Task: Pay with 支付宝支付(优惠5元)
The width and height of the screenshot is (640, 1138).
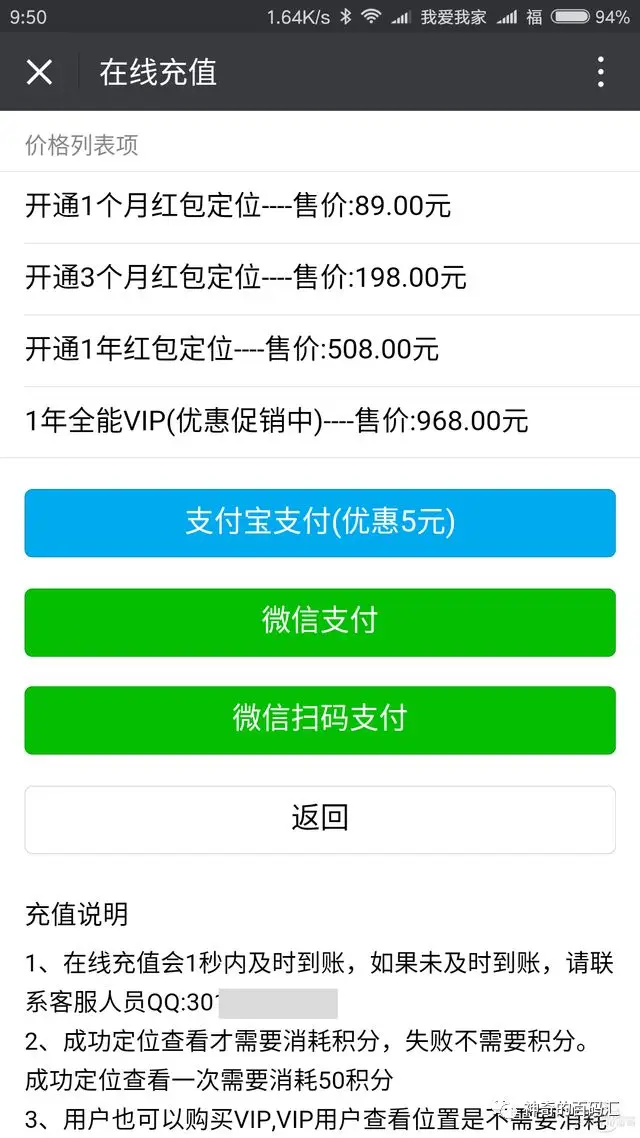Action: (x=320, y=523)
